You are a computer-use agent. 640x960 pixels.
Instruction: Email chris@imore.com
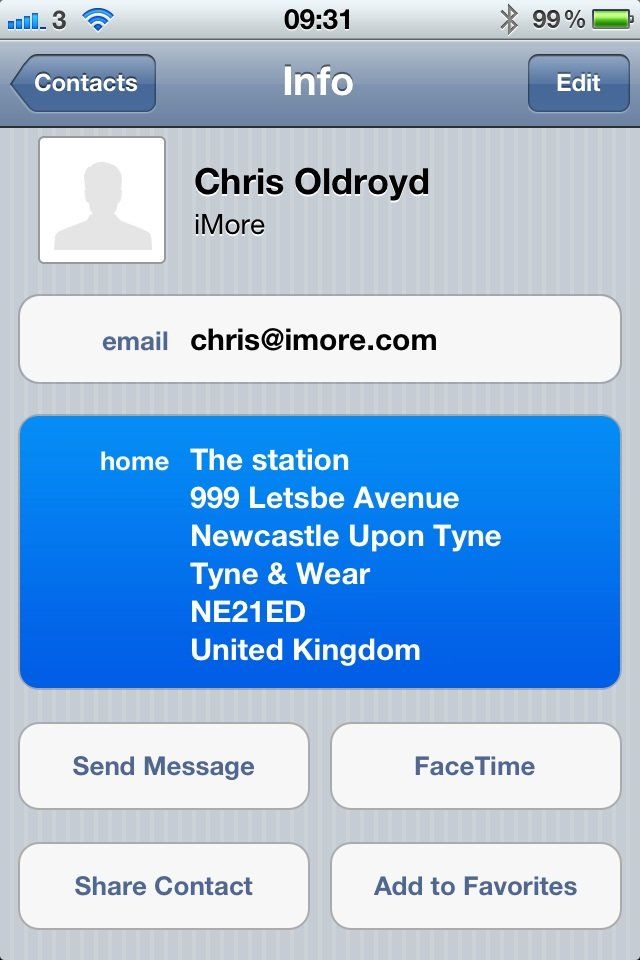click(x=319, y=340)
